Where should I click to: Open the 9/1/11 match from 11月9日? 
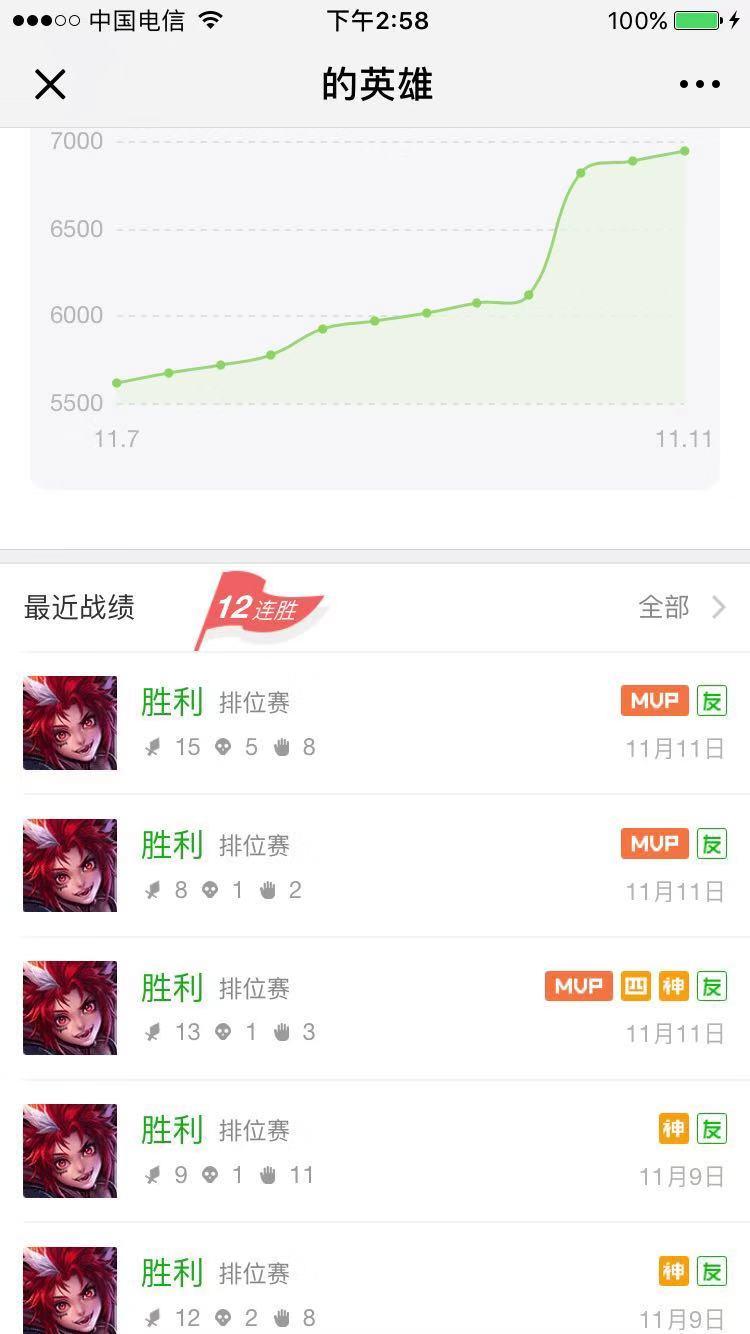tap(374, 1151)
